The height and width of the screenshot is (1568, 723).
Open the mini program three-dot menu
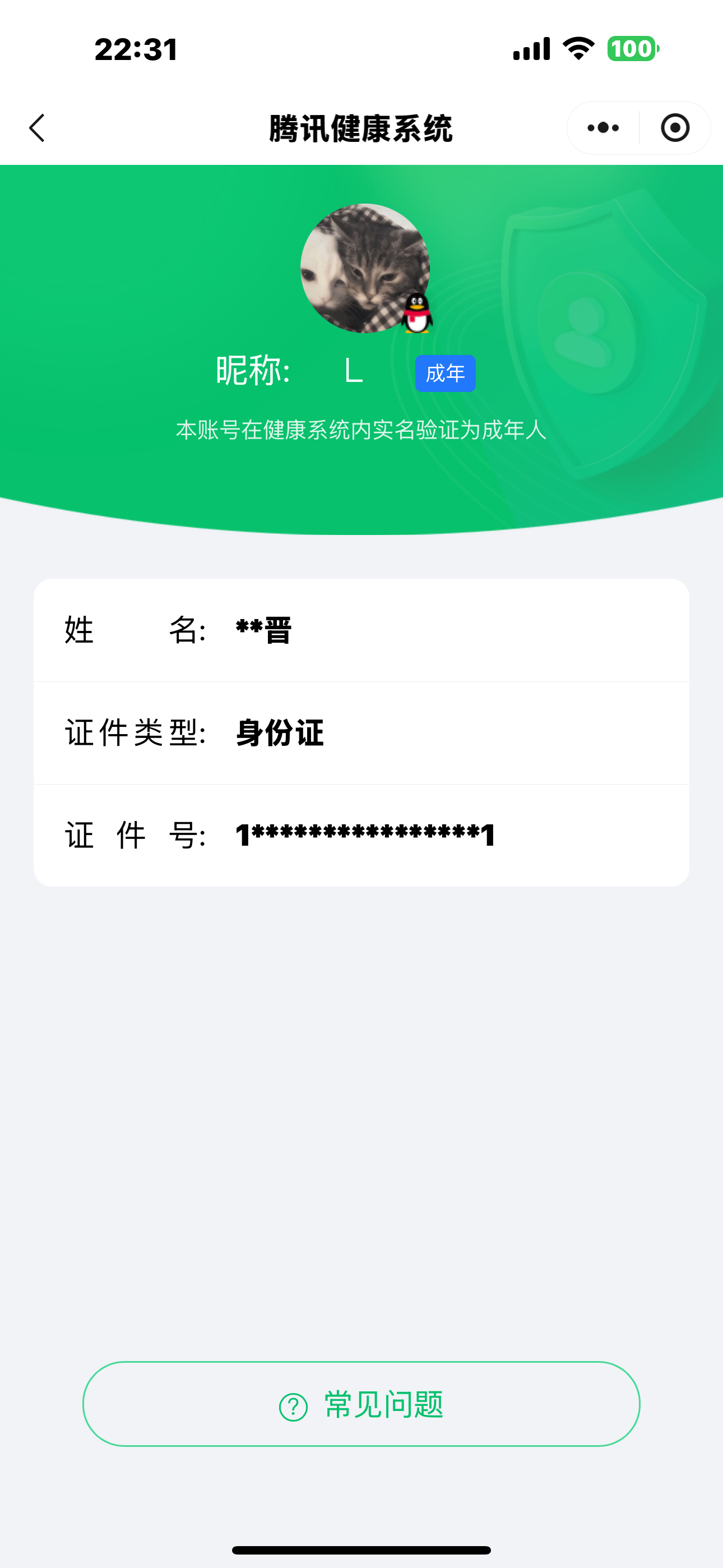603,128
